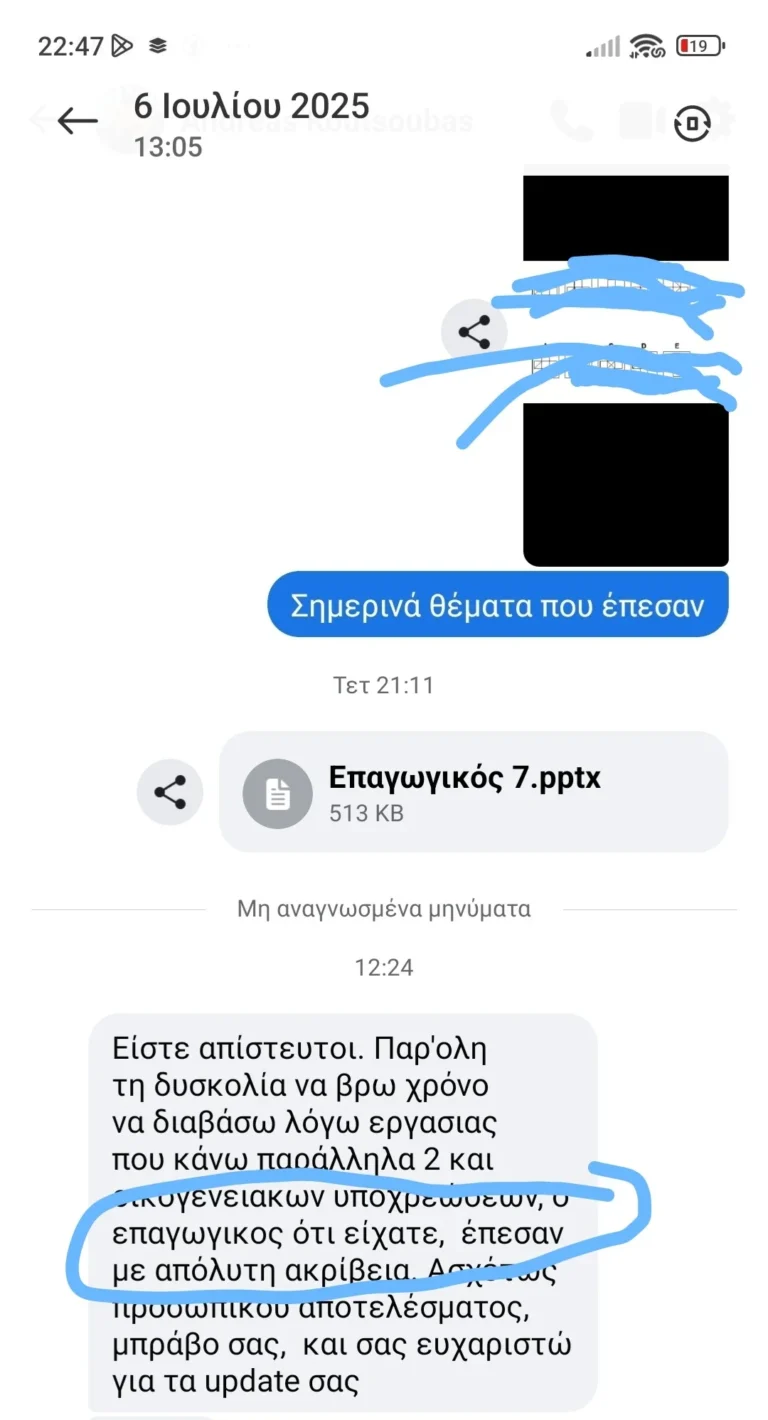Forward the shared image using its share icon
The height and width of the screenshot is (1420, 768).
pos(474,329)
